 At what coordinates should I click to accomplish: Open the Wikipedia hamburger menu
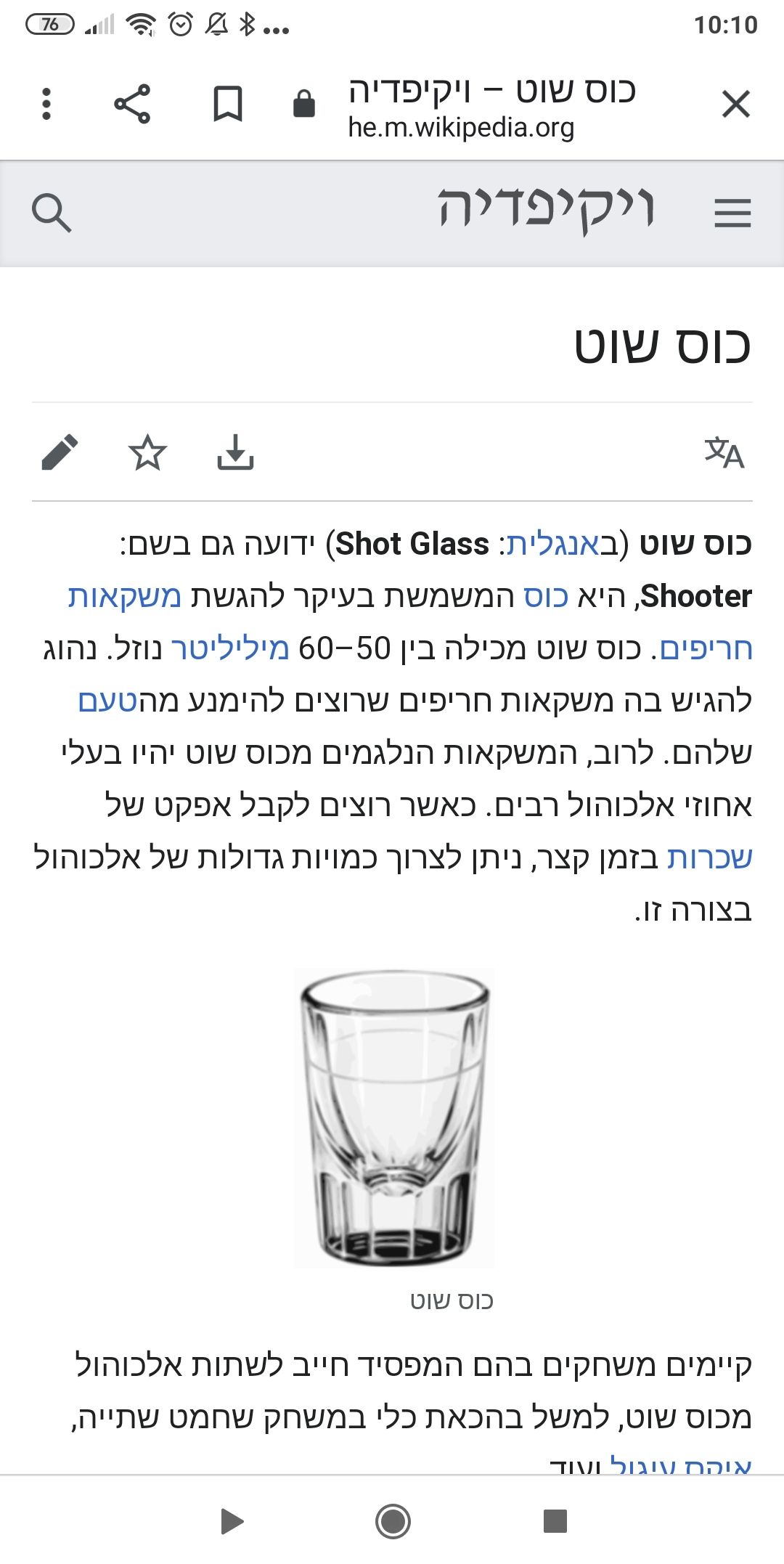(732, 213)
